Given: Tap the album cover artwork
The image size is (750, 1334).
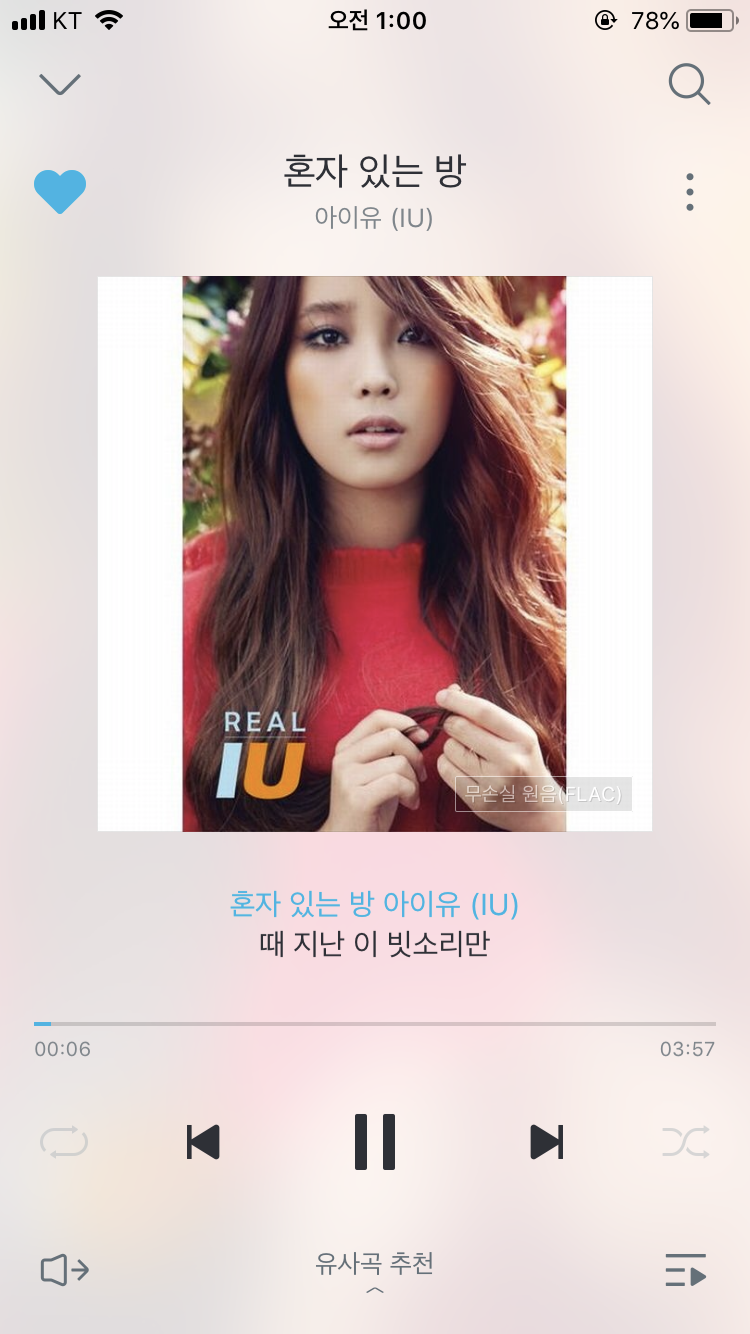Looking at the screenshot, I should tap(374, 553).
